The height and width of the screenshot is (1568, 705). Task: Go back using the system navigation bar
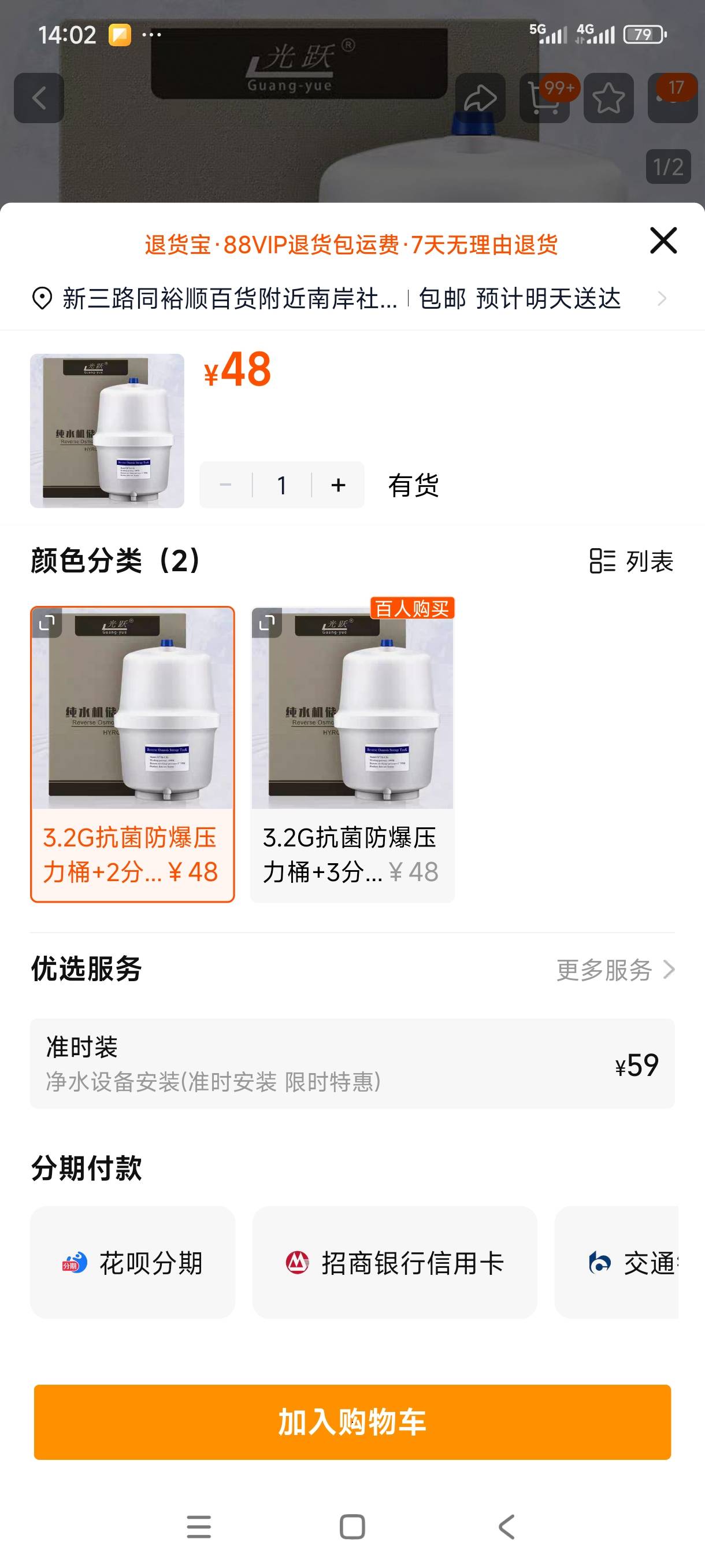pyautogui.click(x=506, y=1526)
